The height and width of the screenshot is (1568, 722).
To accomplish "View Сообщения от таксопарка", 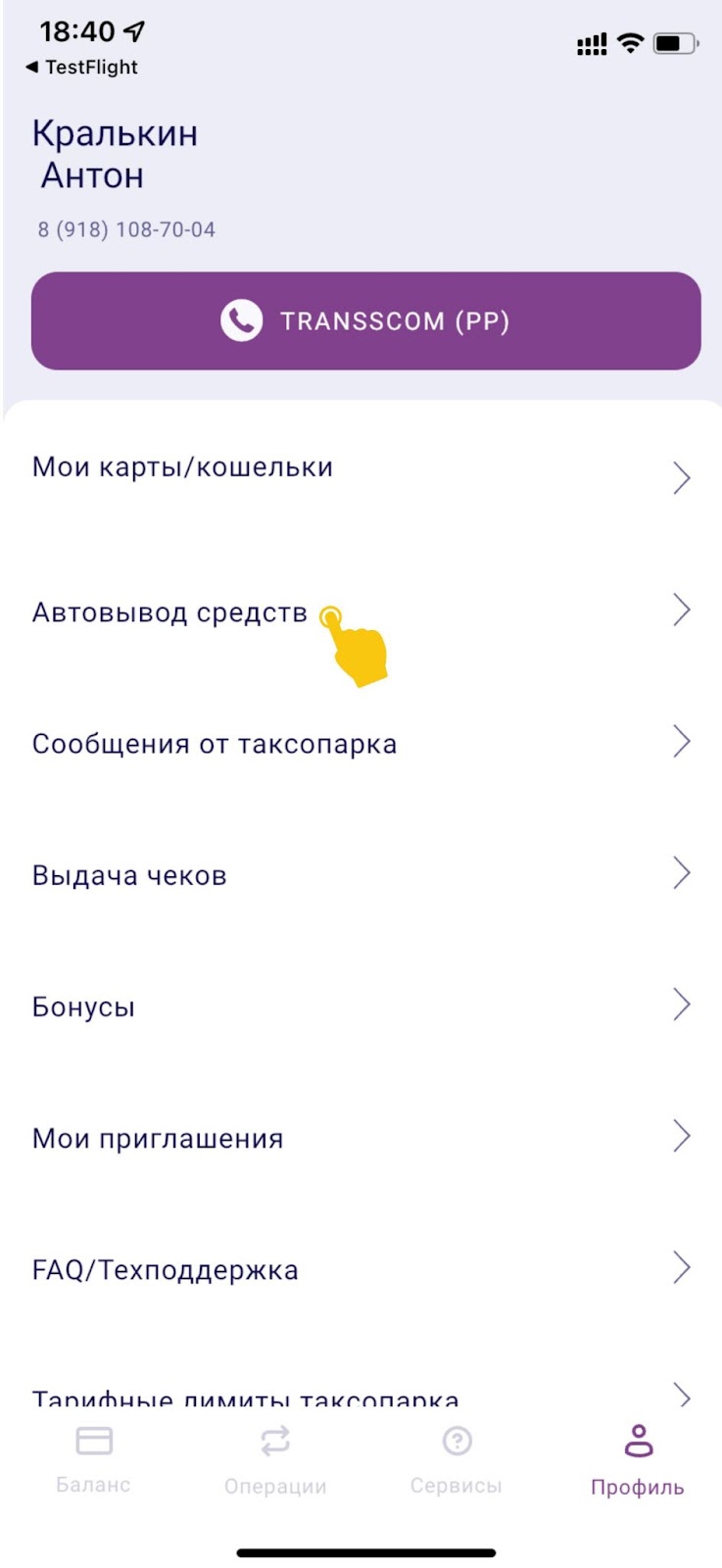I will (x=361, y=742).
